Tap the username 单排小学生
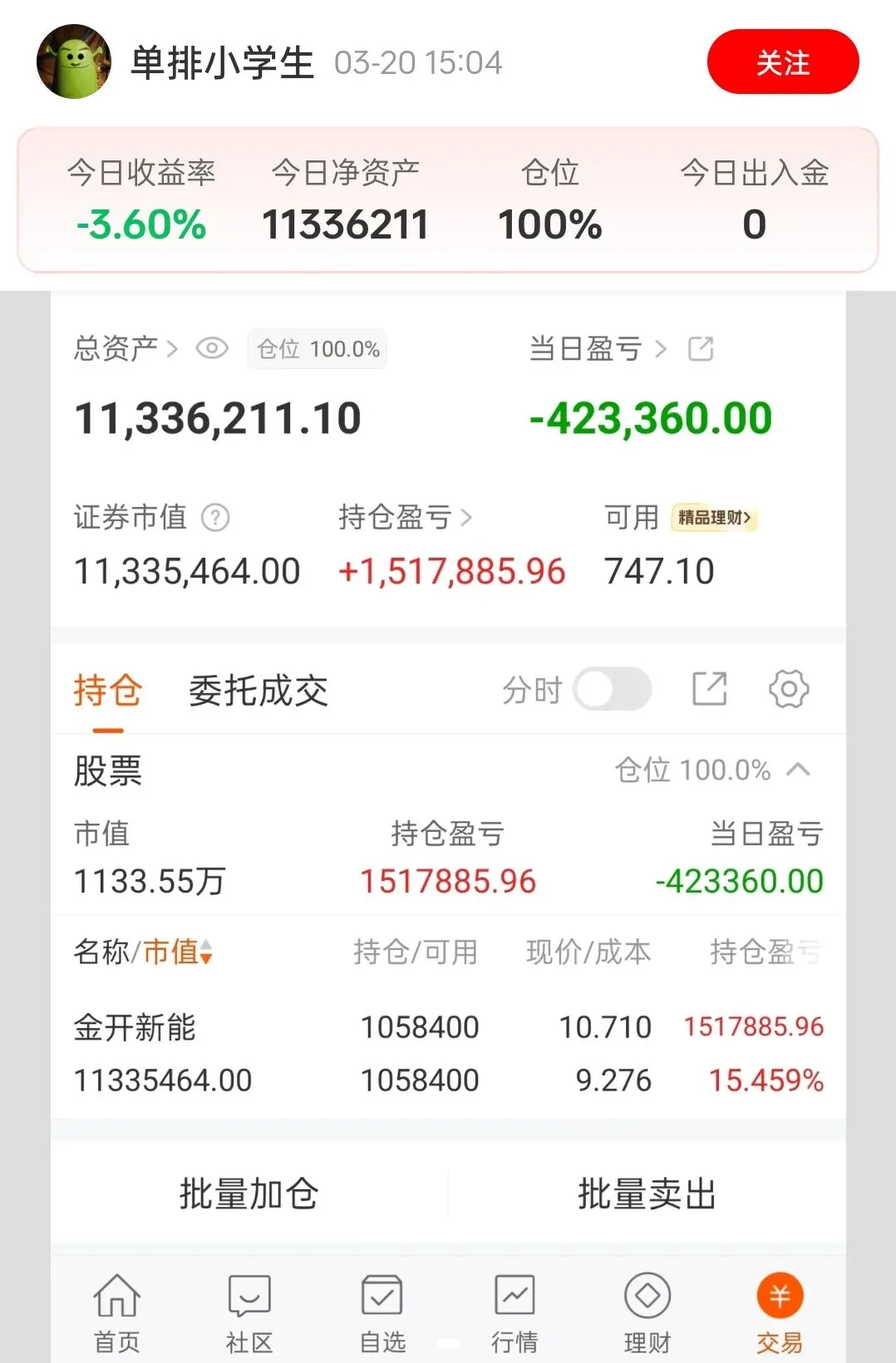 (222, 63)
